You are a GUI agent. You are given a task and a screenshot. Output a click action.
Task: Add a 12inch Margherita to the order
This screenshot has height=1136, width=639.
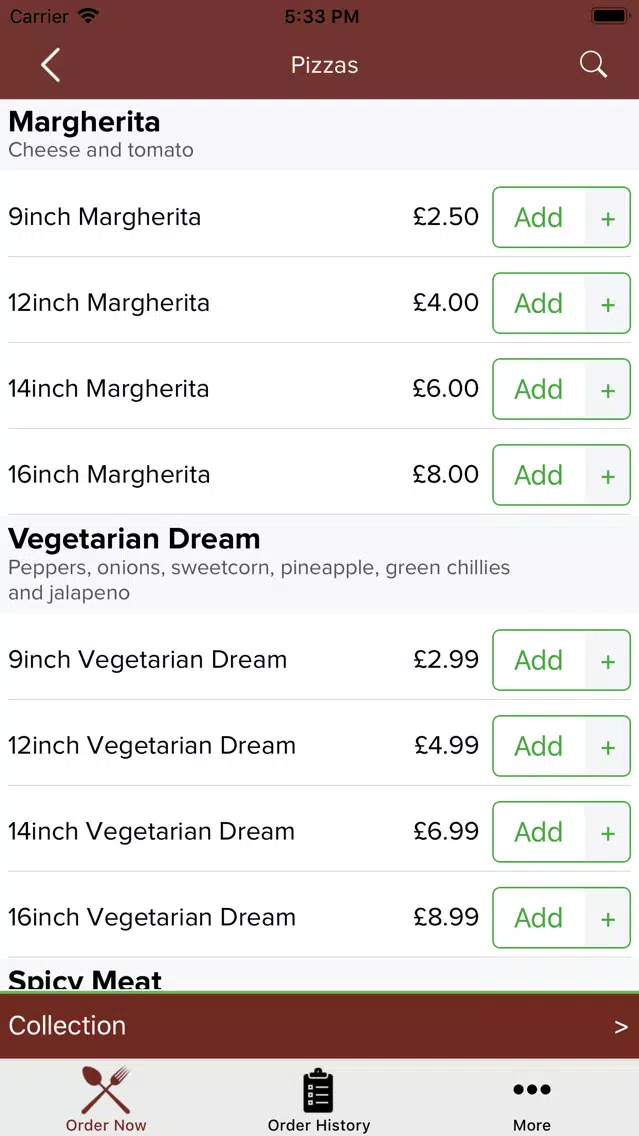point(561,303)
